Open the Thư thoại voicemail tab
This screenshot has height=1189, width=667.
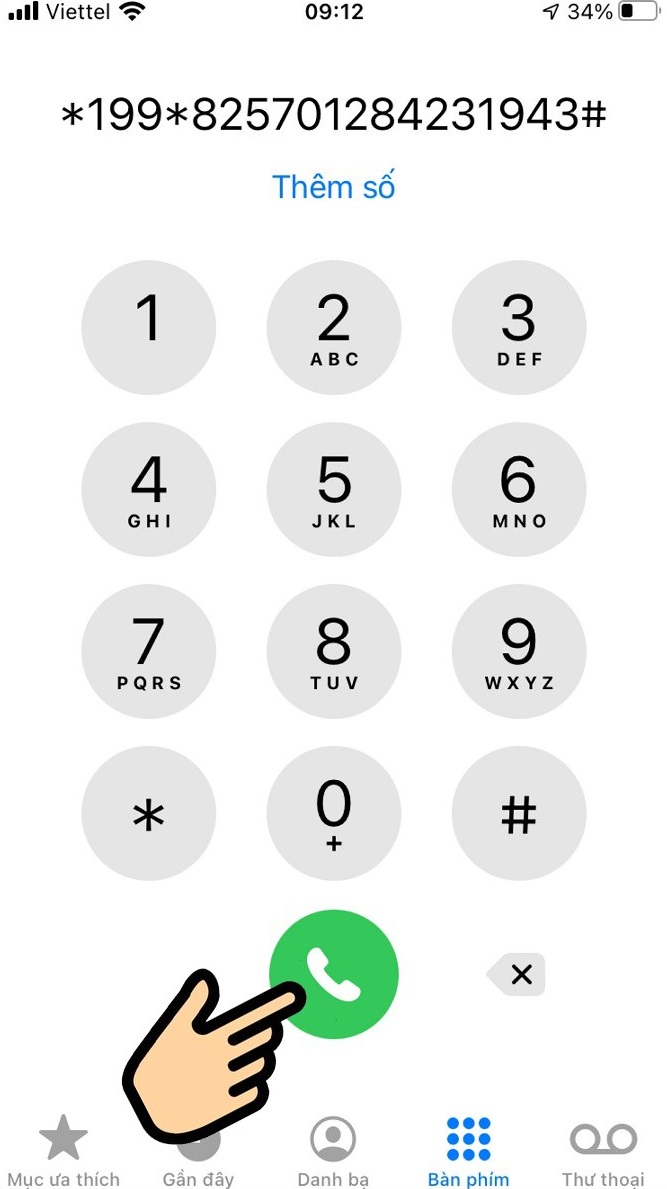tap(603, 1150)
